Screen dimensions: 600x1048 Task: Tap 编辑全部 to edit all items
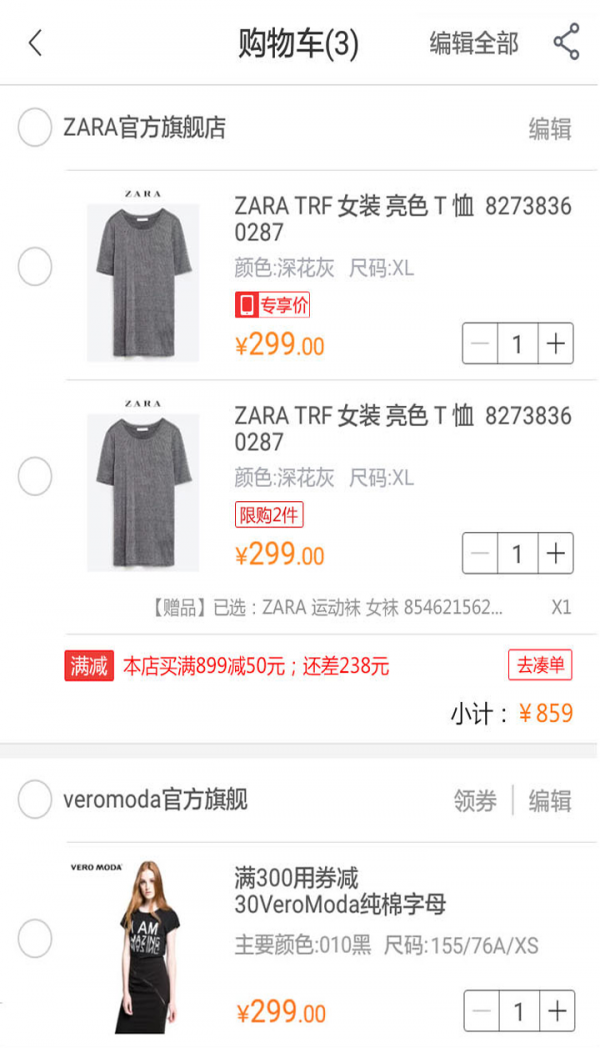[x=474, y=43]
